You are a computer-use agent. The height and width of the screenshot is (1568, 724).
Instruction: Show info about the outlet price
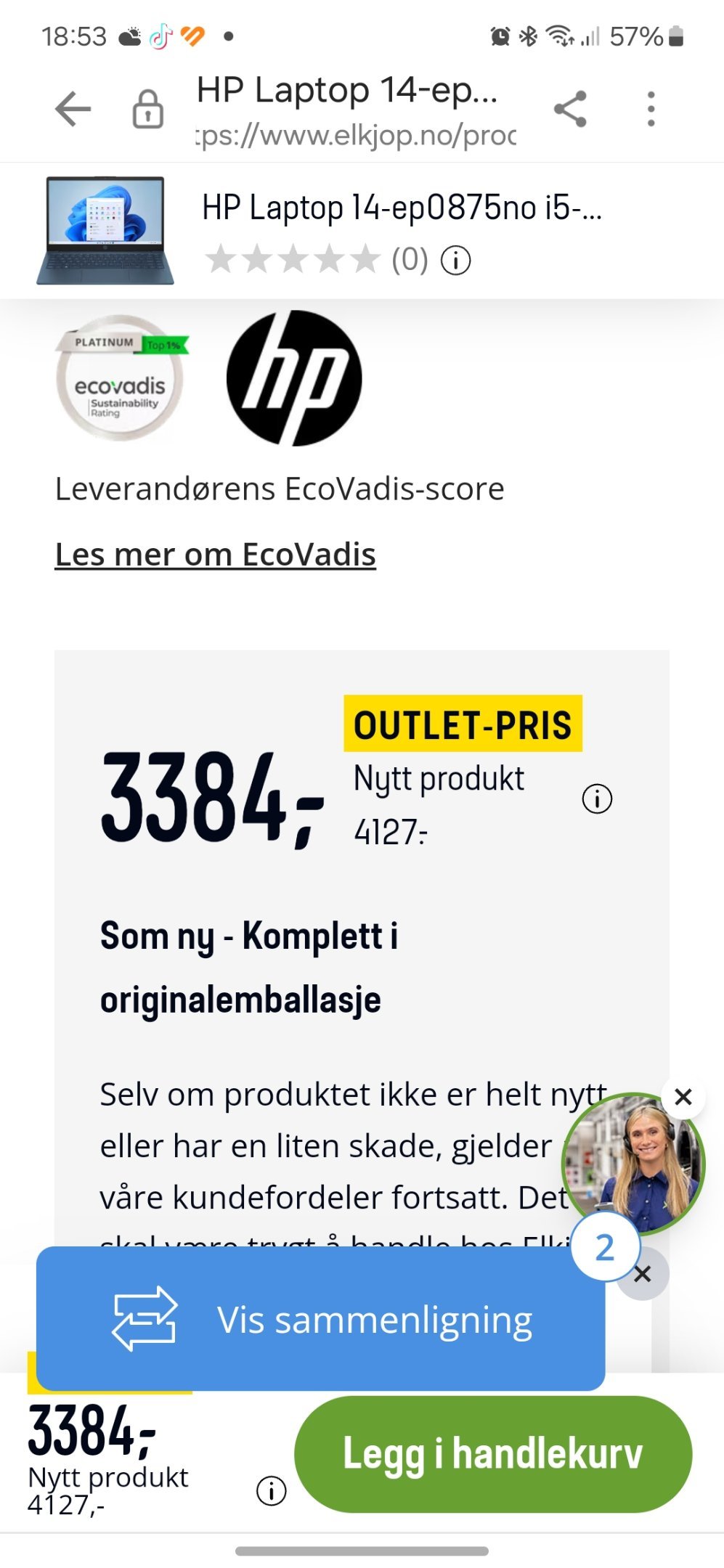click(597, 799)
